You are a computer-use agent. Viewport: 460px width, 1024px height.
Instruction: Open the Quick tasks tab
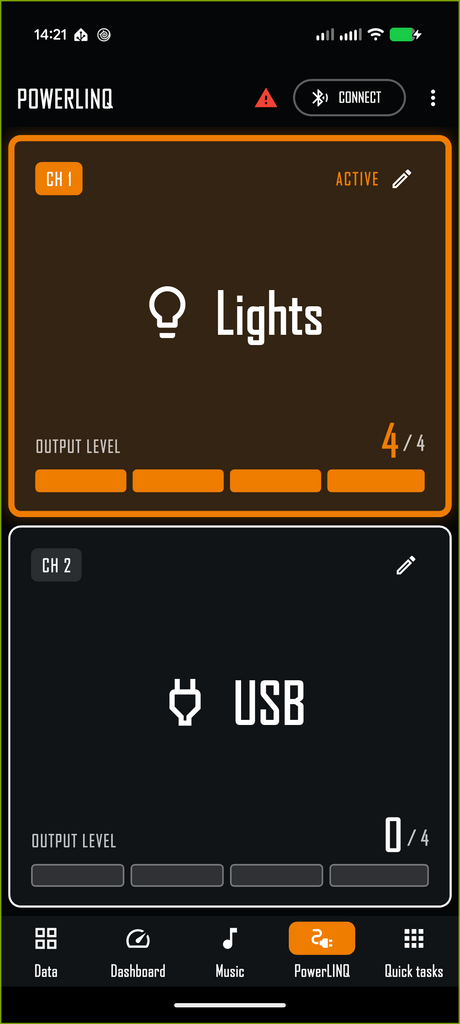click(414, 952)
